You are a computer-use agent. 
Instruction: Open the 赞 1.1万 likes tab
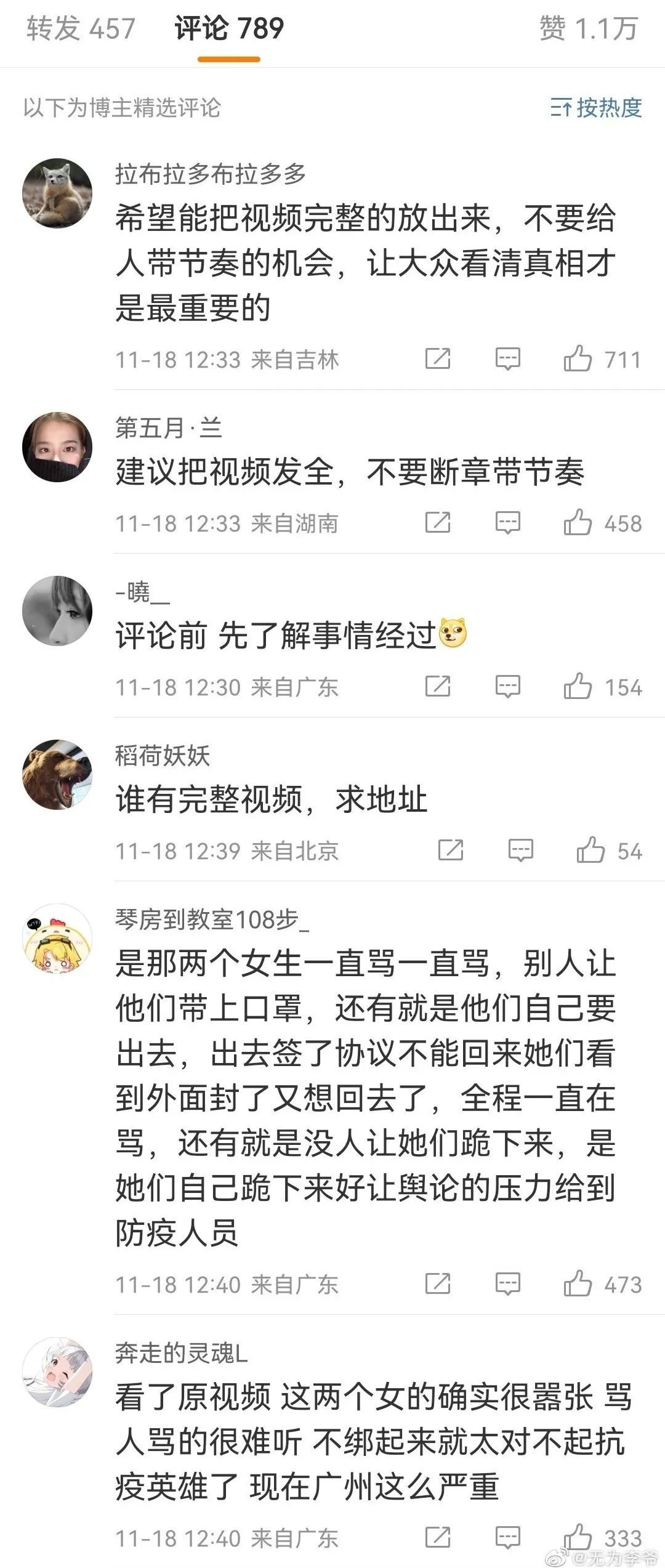coord(588,29)
